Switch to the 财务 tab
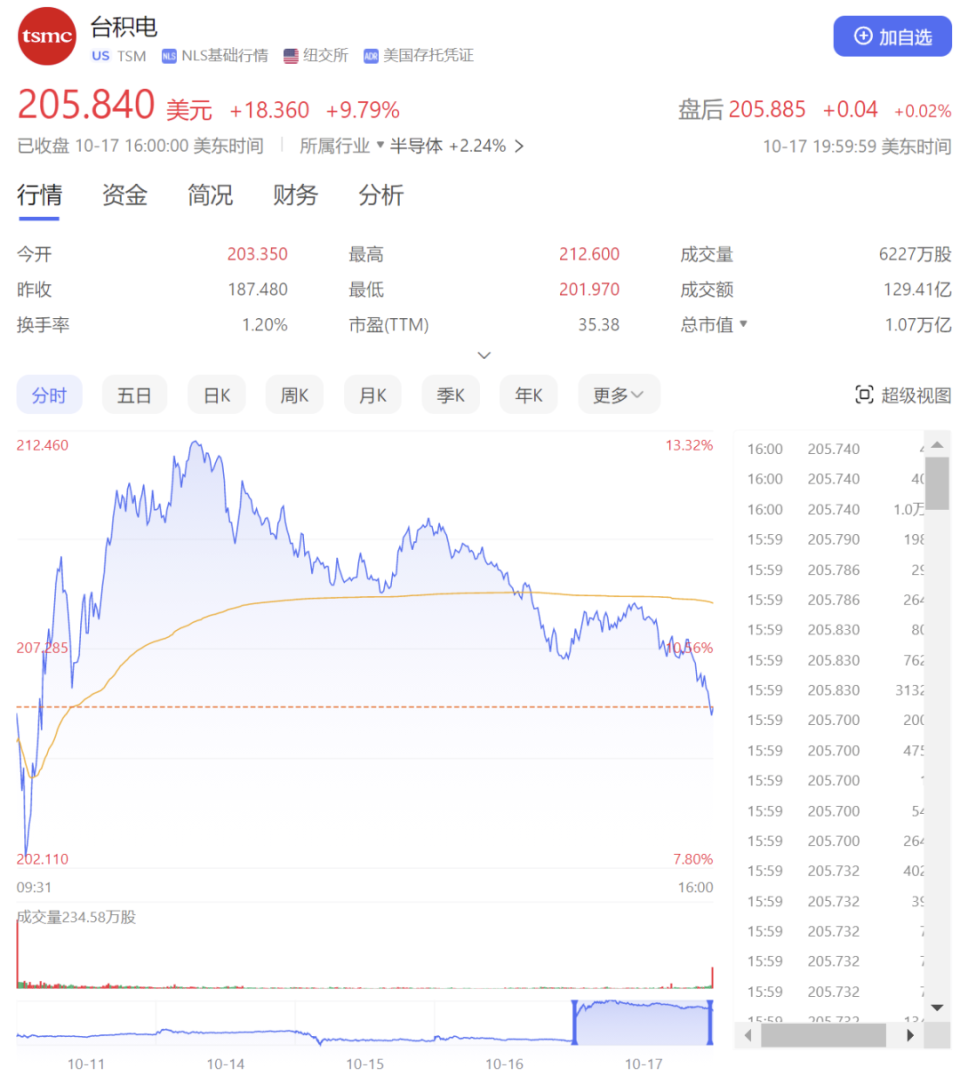The width and height of the screenshot is (960, 1084). [x=294, y=196]
